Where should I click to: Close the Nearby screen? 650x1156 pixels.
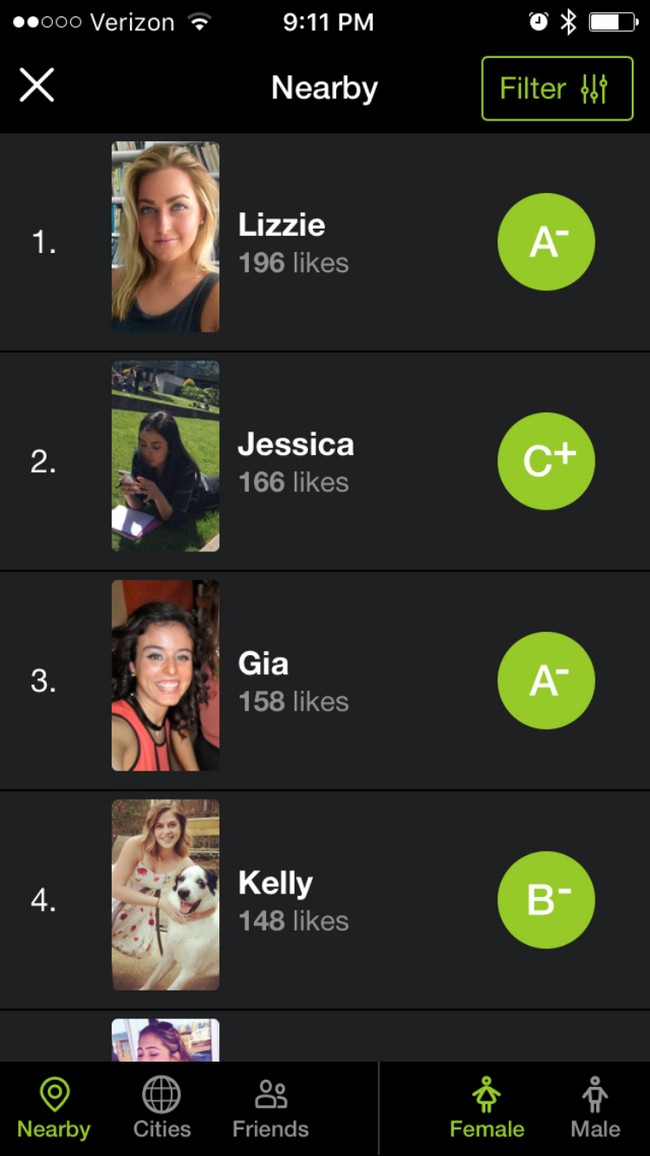pyautogui.click(x=37, y=86)
